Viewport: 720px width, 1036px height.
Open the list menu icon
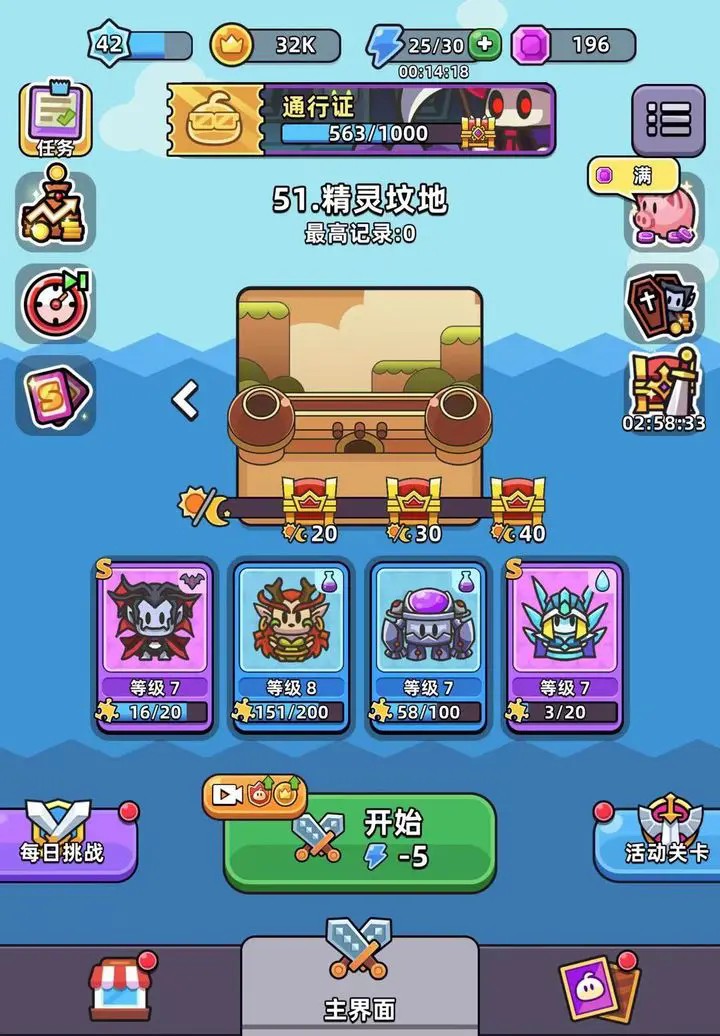pos(668,120)
